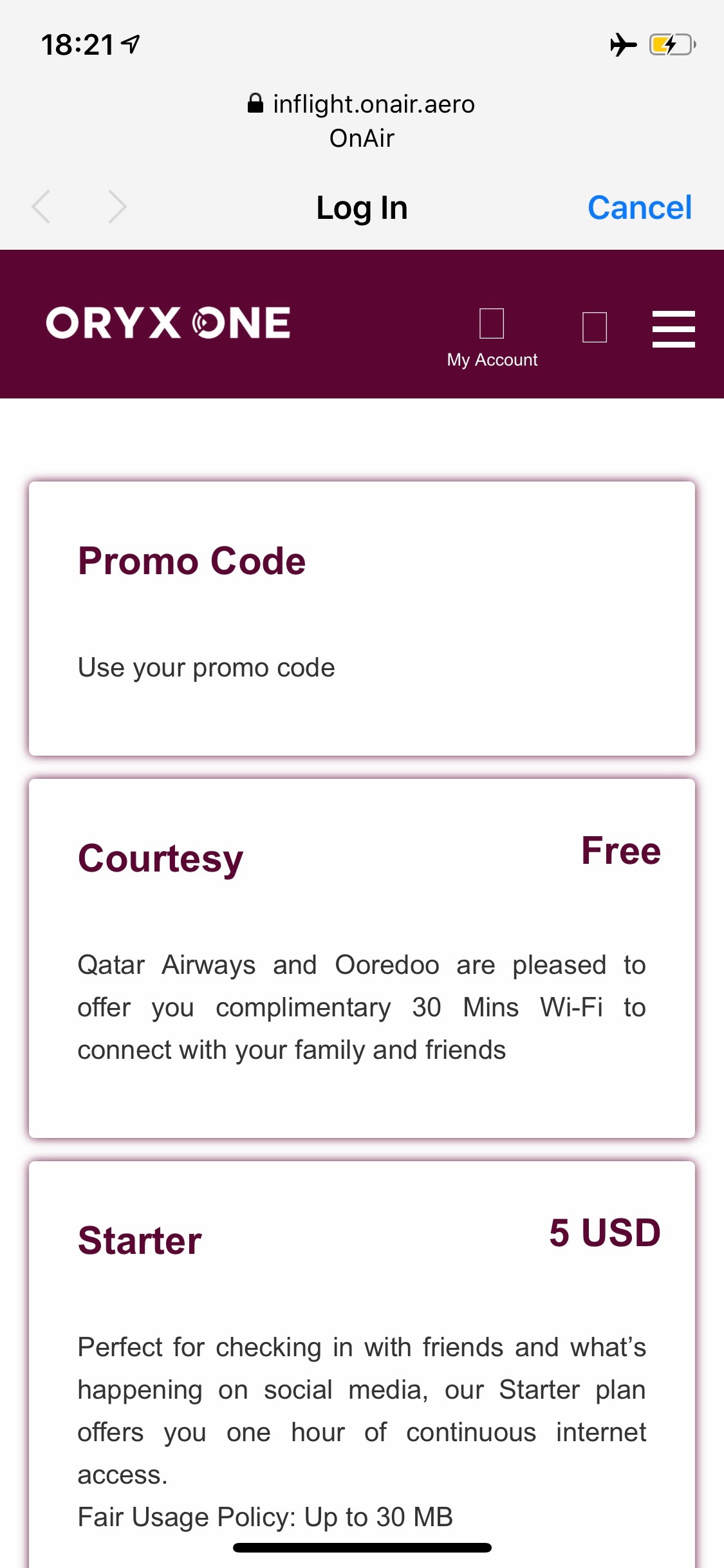Tap the icon next to My Account
The height and width of the screenshot is (1568, 724).
tap(594, 327)
